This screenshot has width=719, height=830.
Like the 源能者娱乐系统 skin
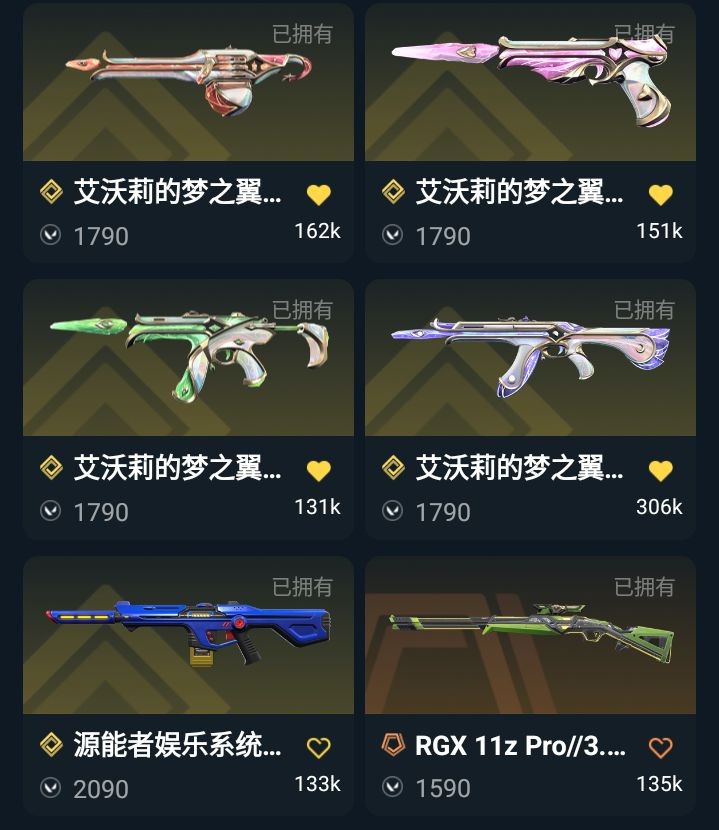tap(318, 747)
